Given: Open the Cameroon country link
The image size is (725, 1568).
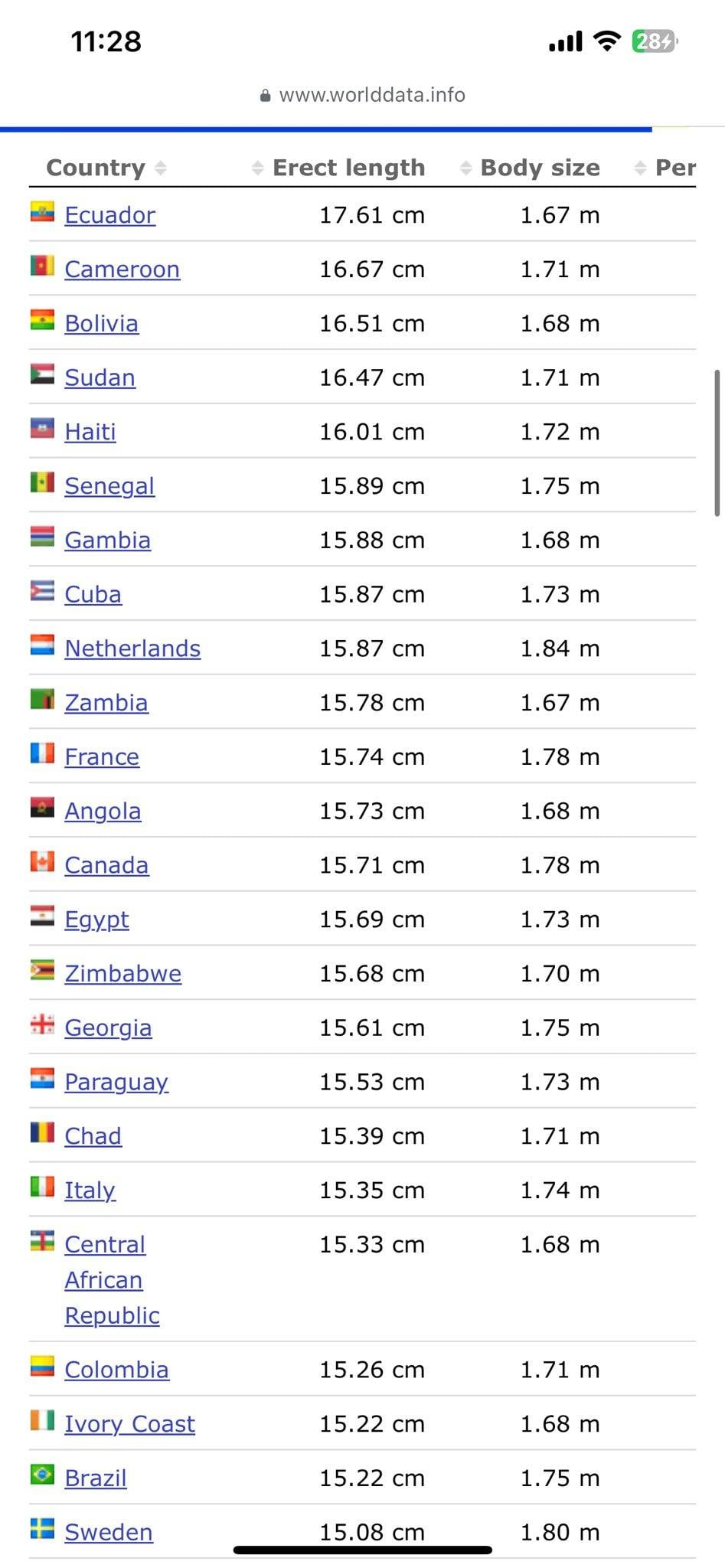Looking at the screenshot, I should click(122, 269).
